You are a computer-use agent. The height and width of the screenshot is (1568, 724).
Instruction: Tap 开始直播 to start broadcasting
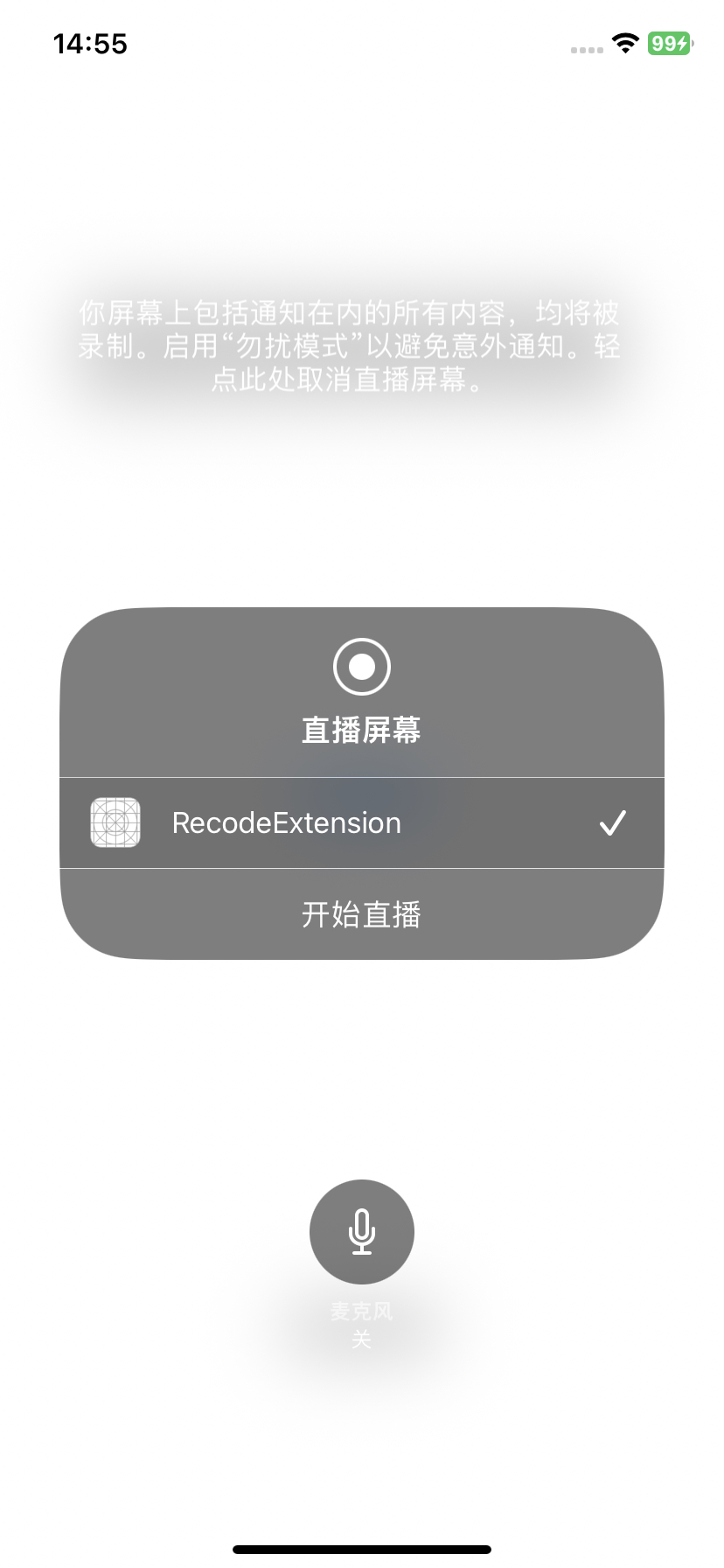[361, 914]
